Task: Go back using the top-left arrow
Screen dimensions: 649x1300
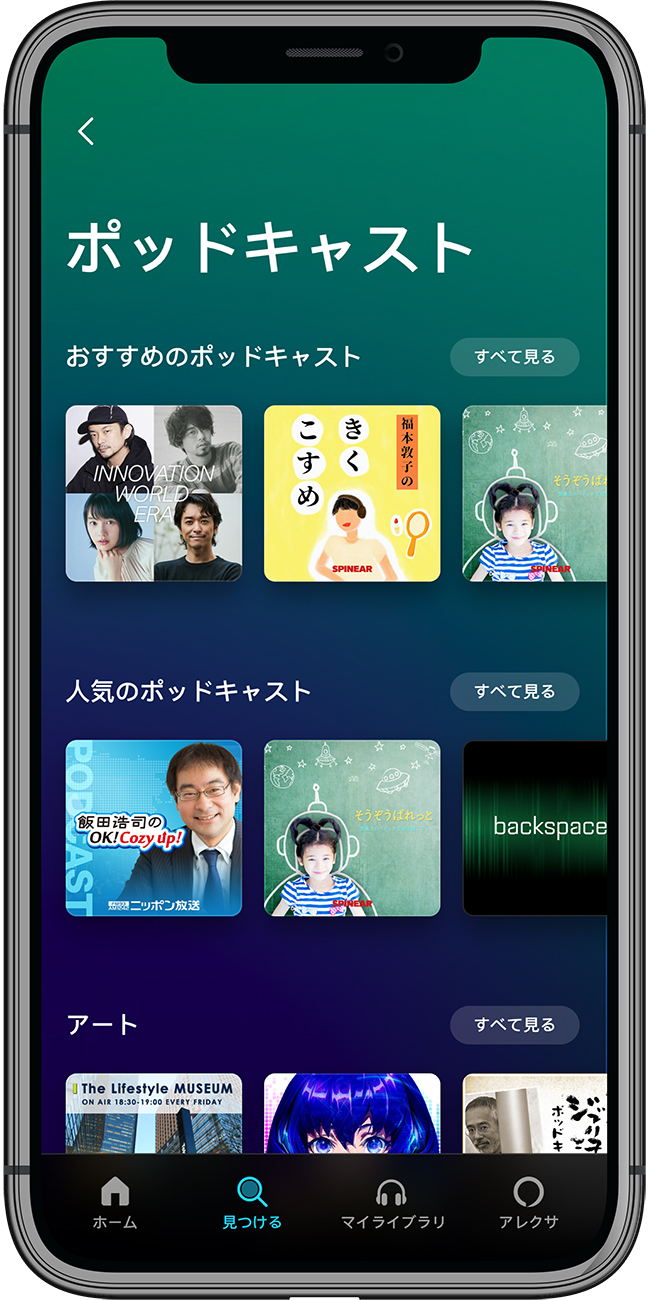Action: coord(86,131)
